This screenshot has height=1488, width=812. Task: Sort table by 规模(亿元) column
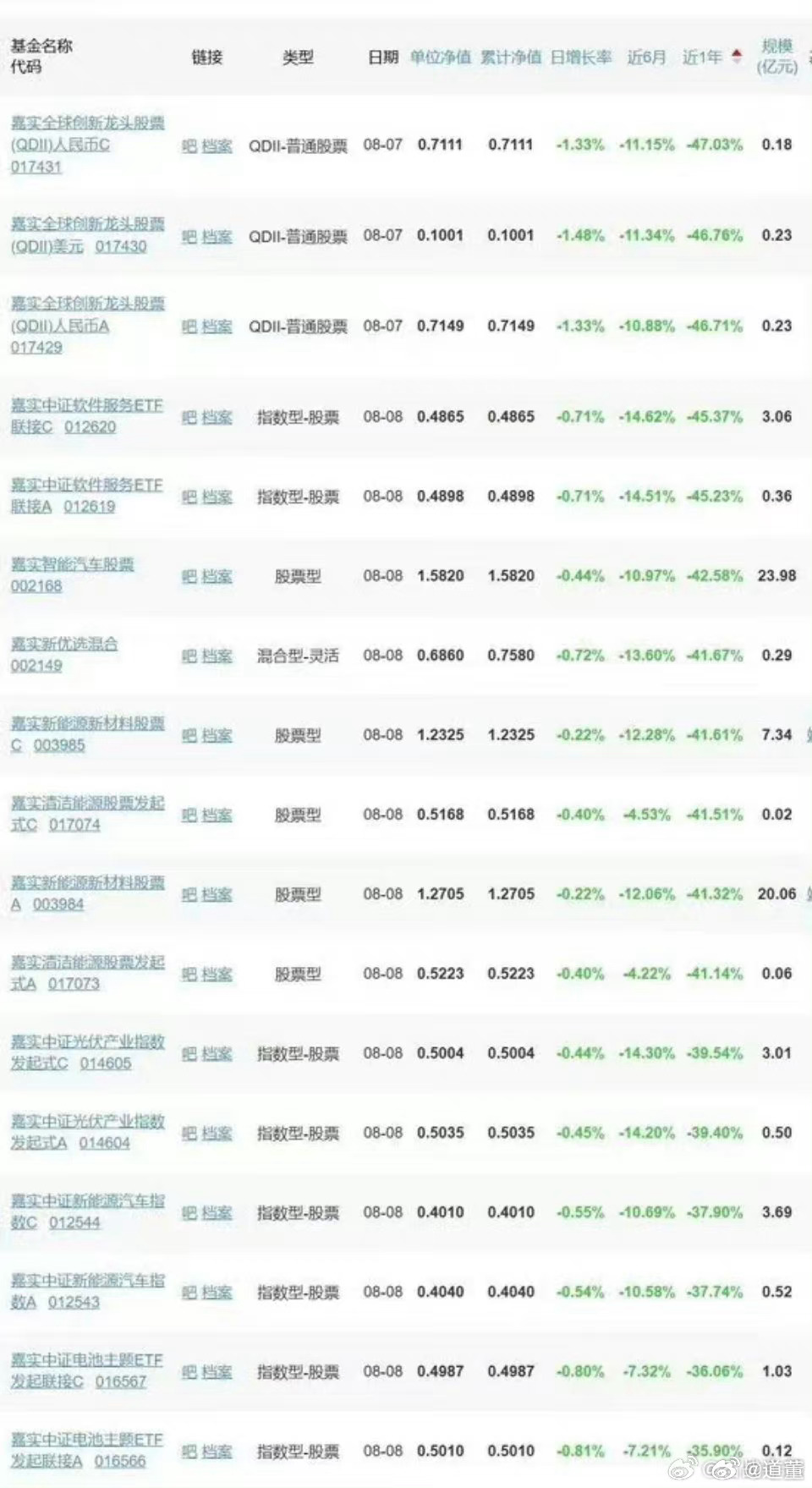tap(776, 56)
